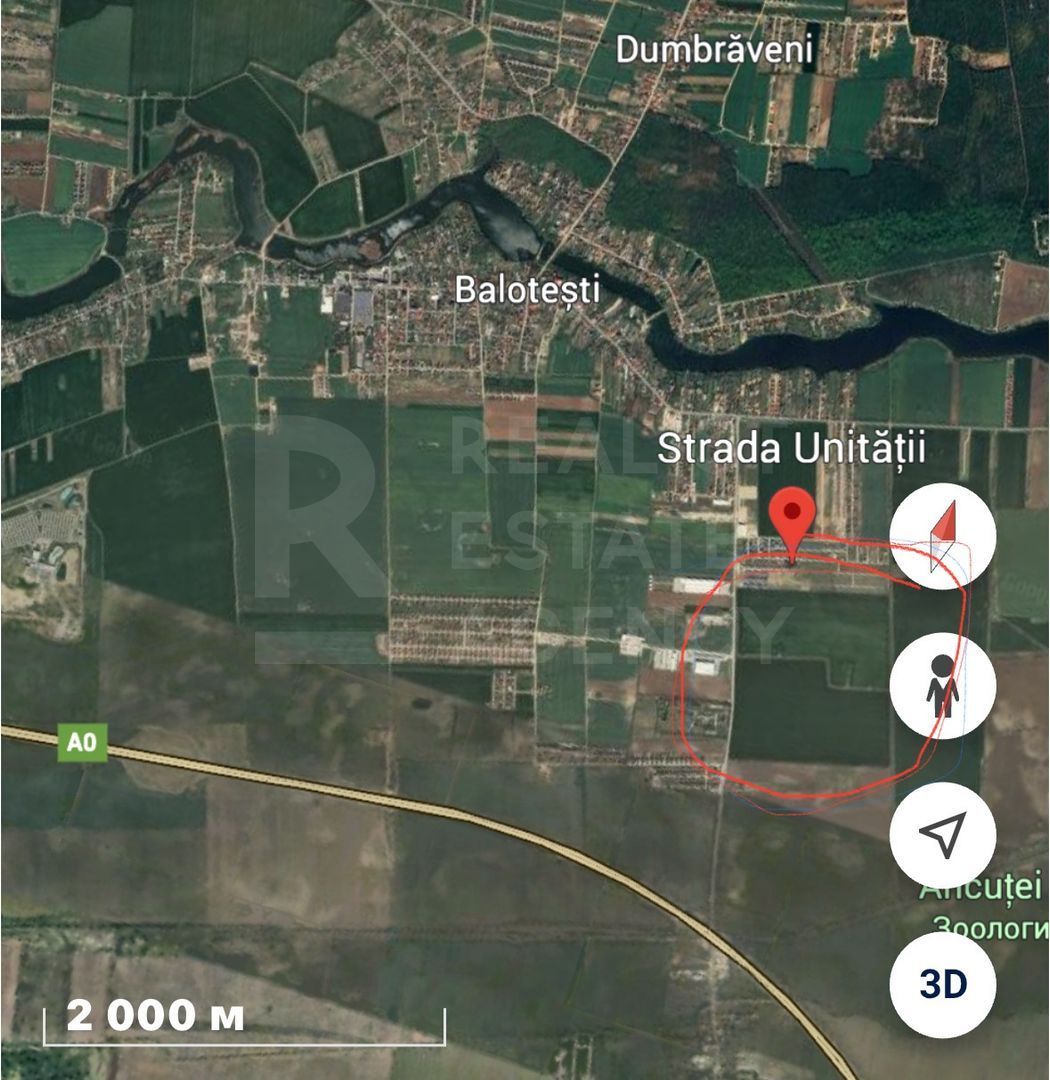This screenshot has height=1080, width=1050.
Task: Activate Street View with the Pegman icon
Action: (941, 686)
